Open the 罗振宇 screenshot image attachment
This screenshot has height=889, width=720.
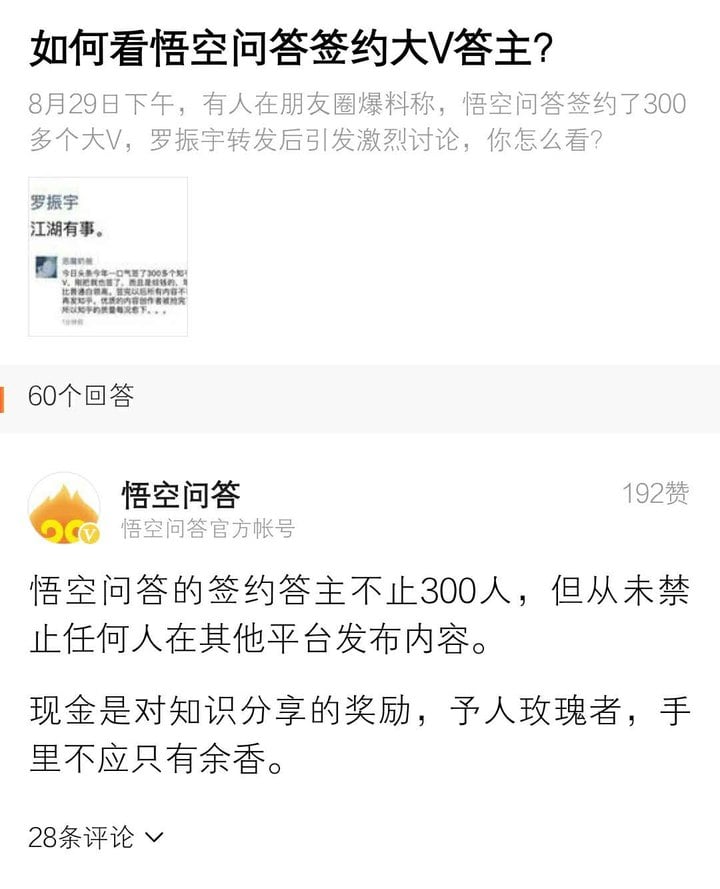pyautogui.click(x=108, y=257)
